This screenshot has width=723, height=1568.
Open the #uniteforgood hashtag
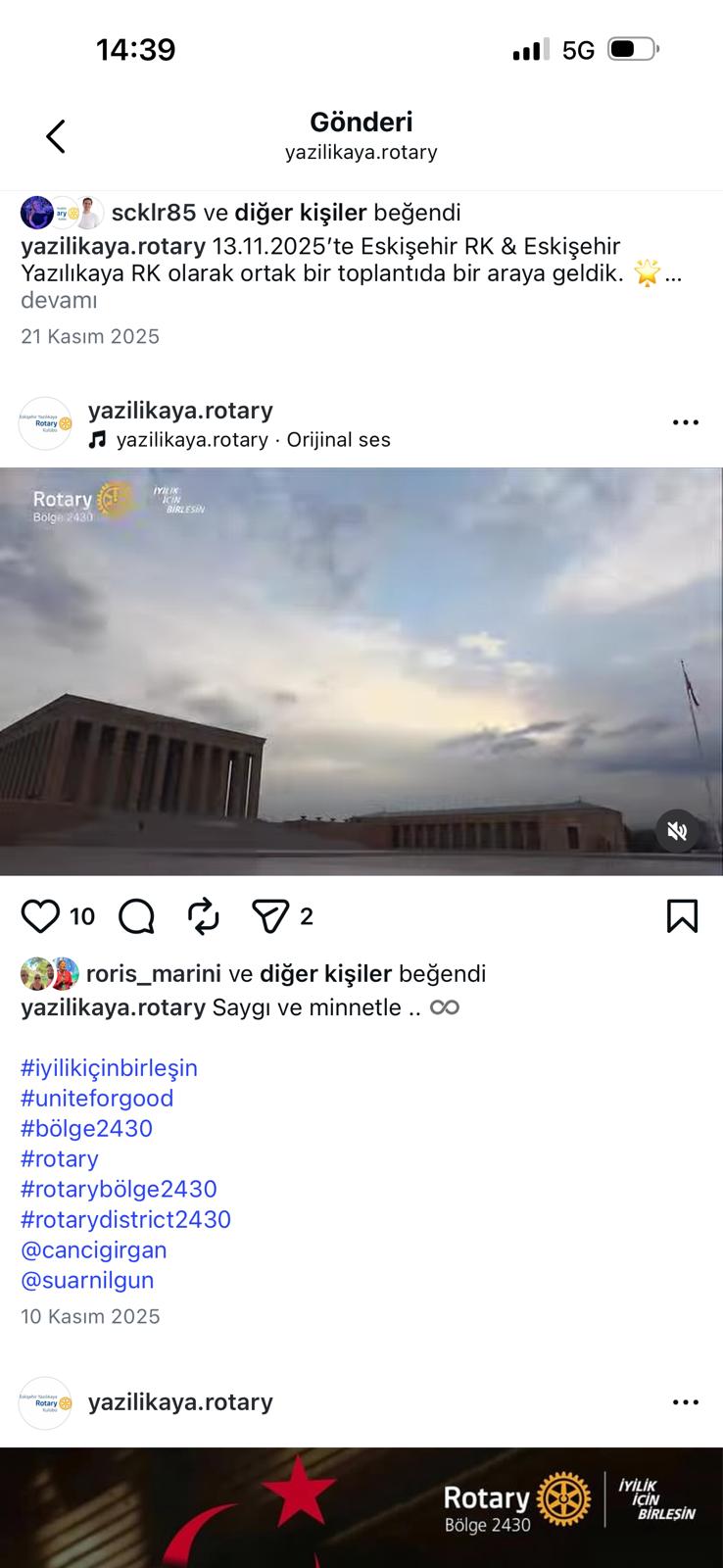pyautogui.click(x=97, y=1098)
